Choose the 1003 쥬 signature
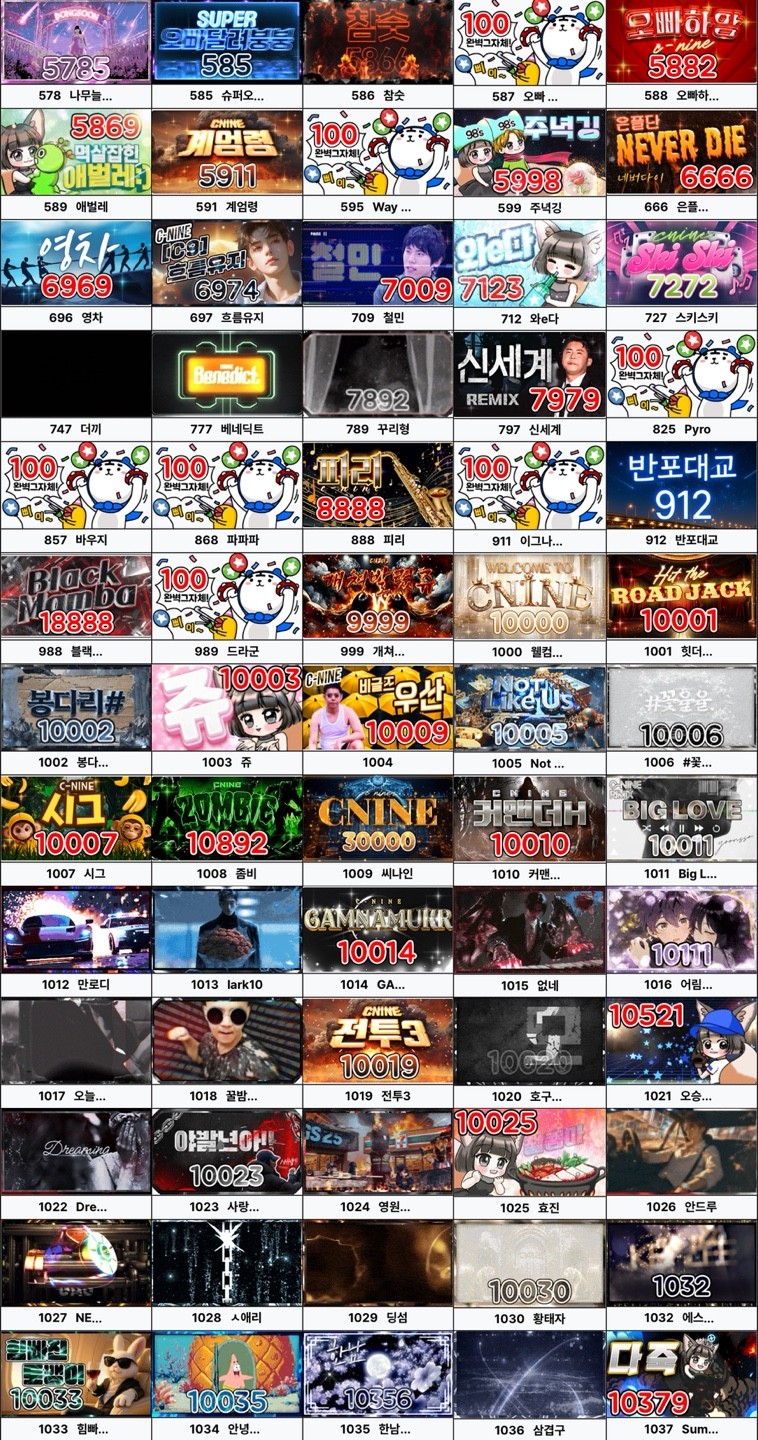The image size is (758, 1440). pyautogui.click(x=226, y=708)
